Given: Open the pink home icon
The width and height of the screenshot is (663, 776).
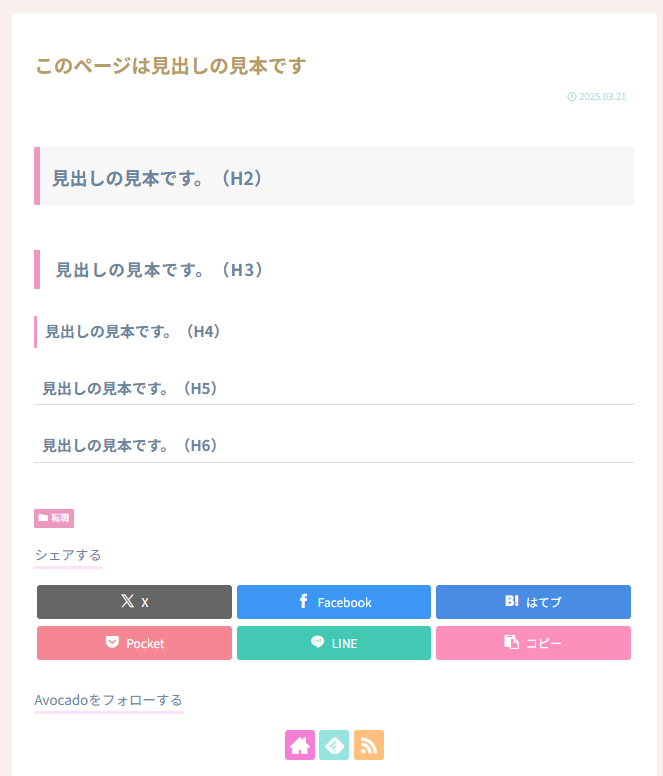Looking at the screenshot, I should click(x=300, y=745).
